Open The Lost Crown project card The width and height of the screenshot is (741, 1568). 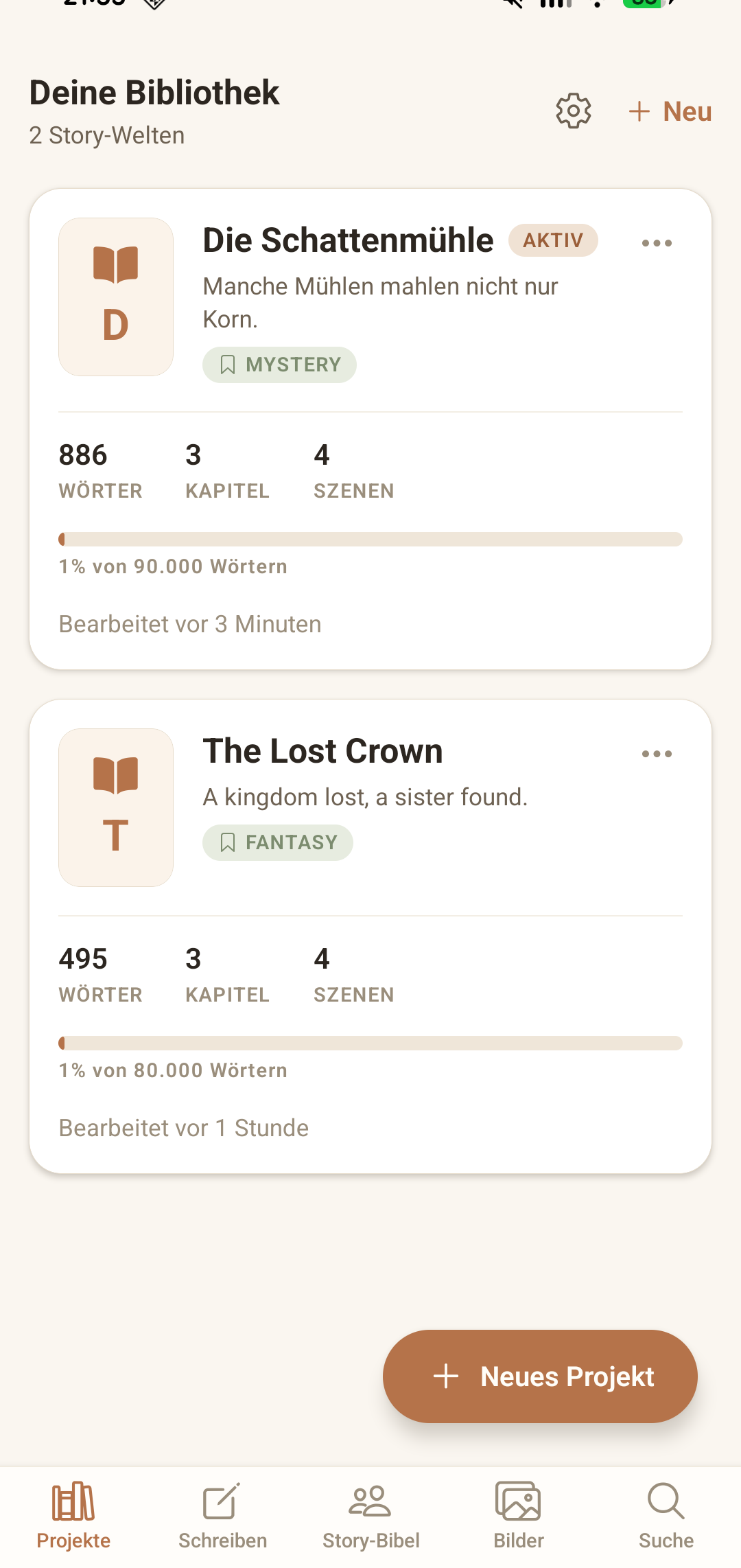pyautogui.click(x=370, y=936)
